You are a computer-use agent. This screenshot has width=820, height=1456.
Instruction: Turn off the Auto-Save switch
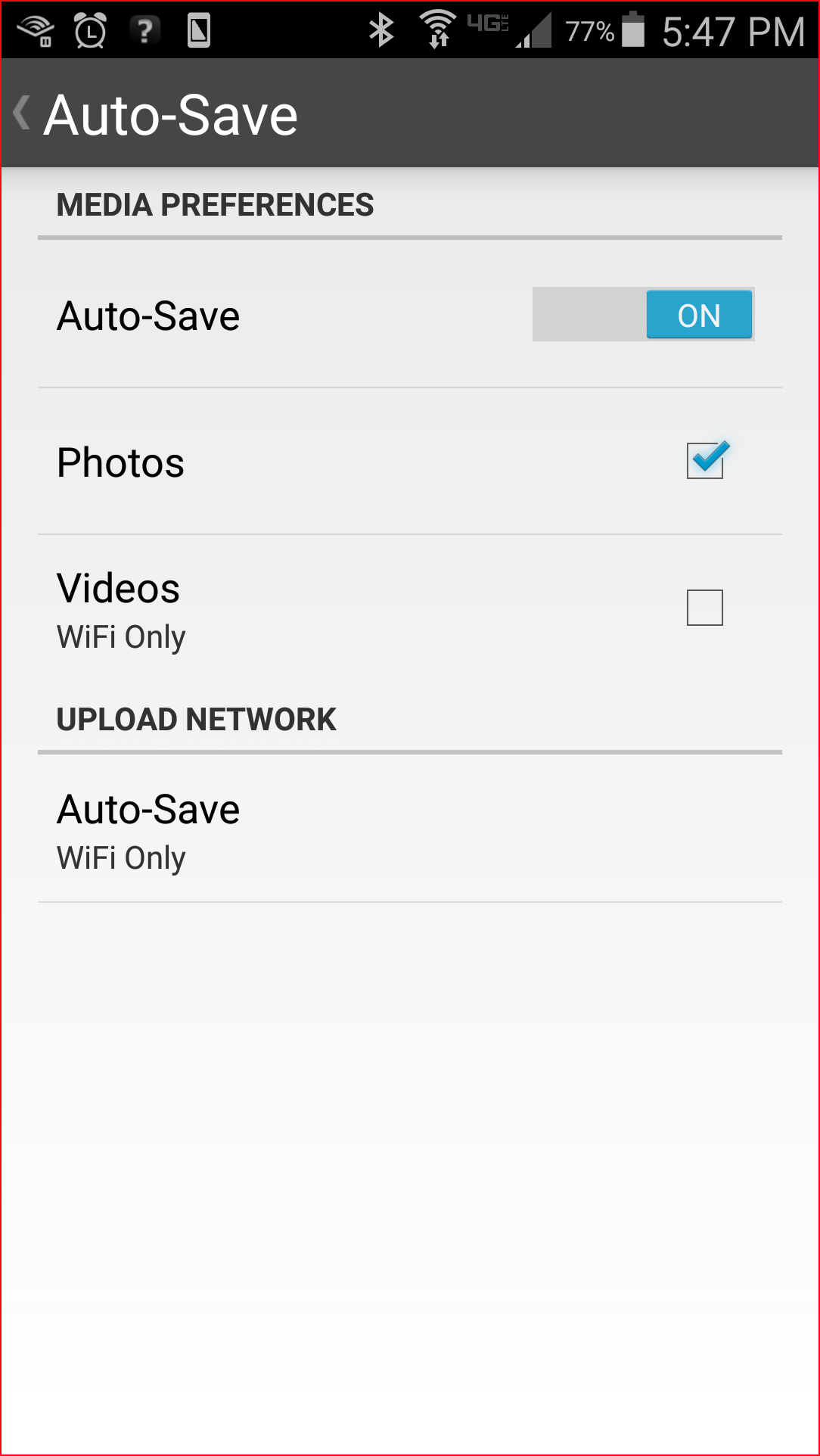coord(642,315)
